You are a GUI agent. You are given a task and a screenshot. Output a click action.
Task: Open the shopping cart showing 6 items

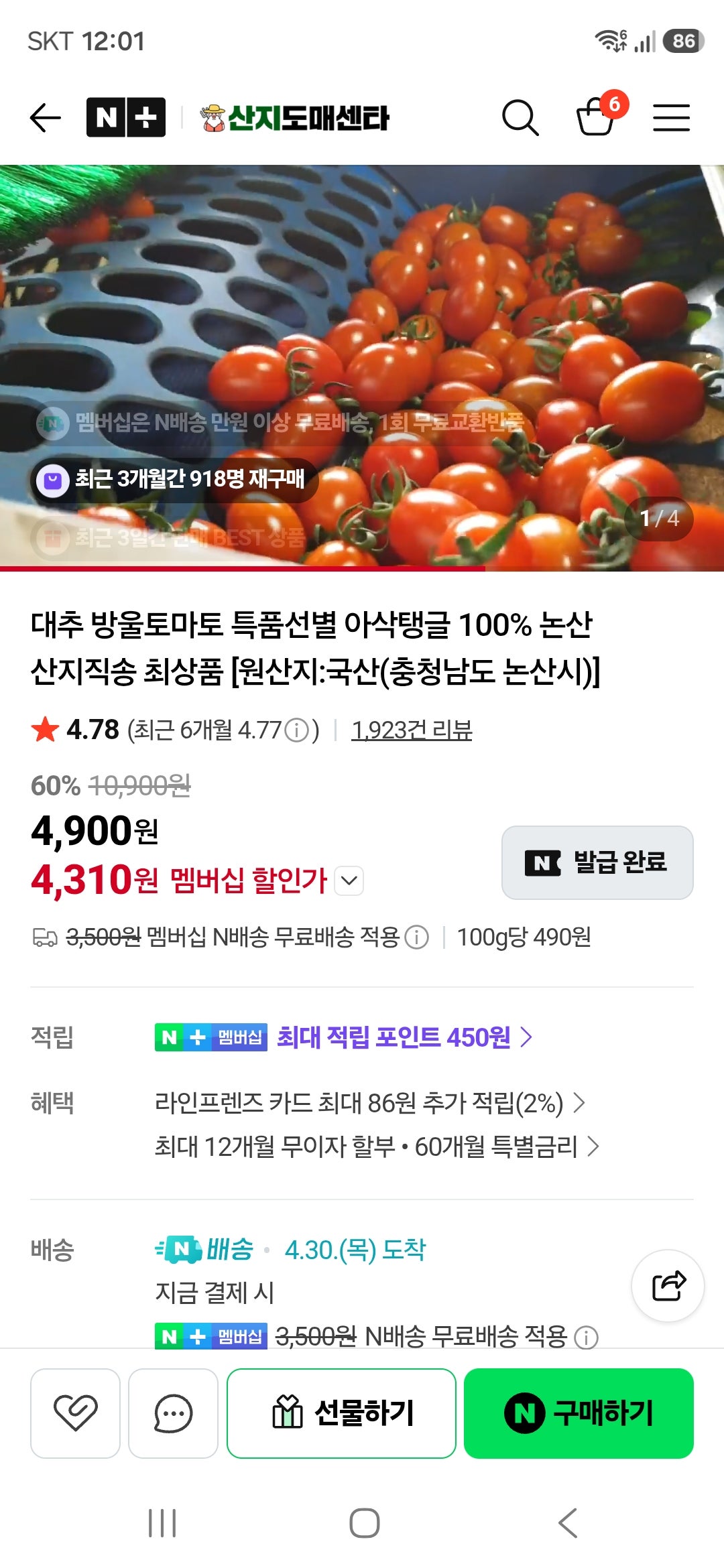coord(597,119)
